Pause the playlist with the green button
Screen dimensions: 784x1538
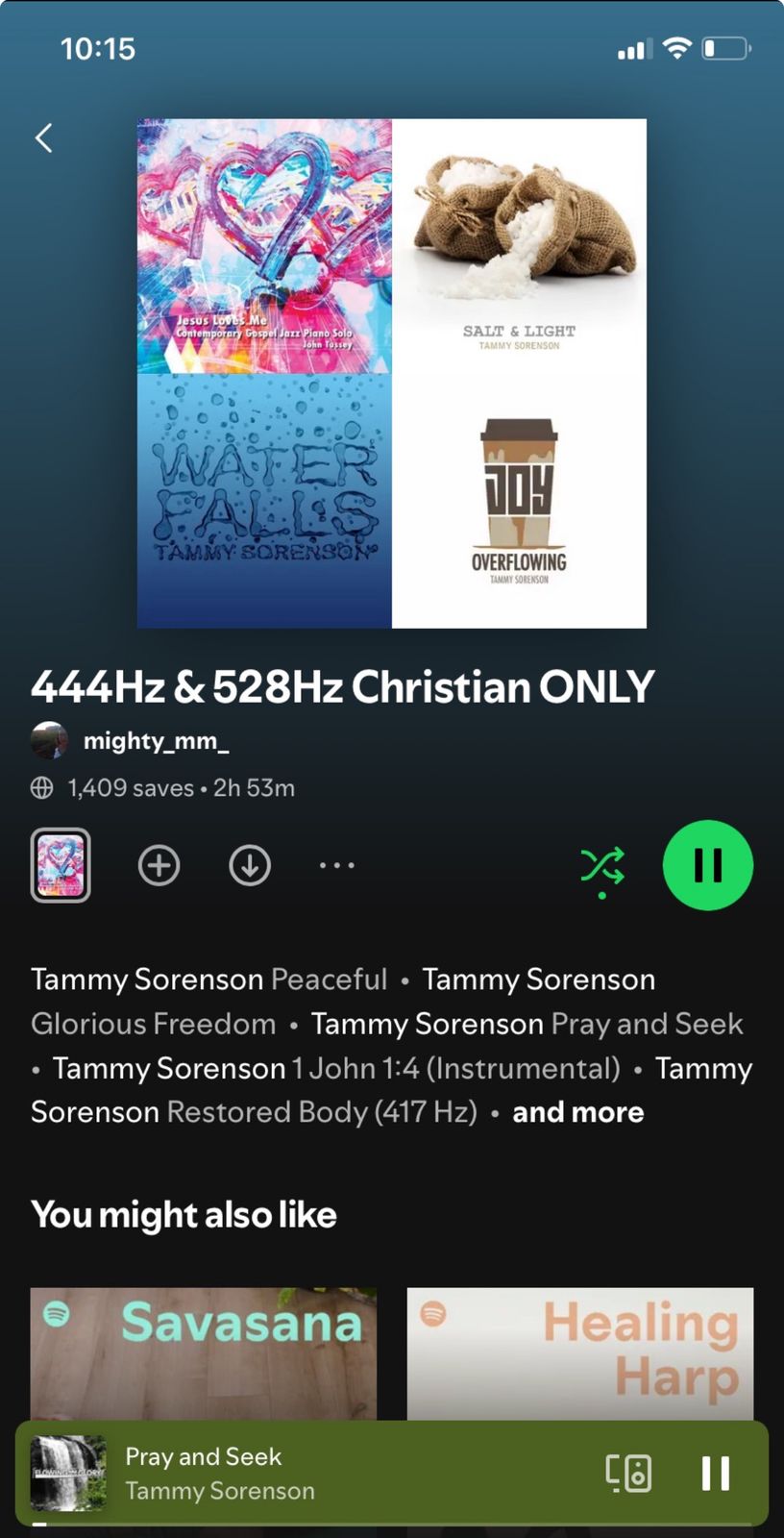(708, 865)
